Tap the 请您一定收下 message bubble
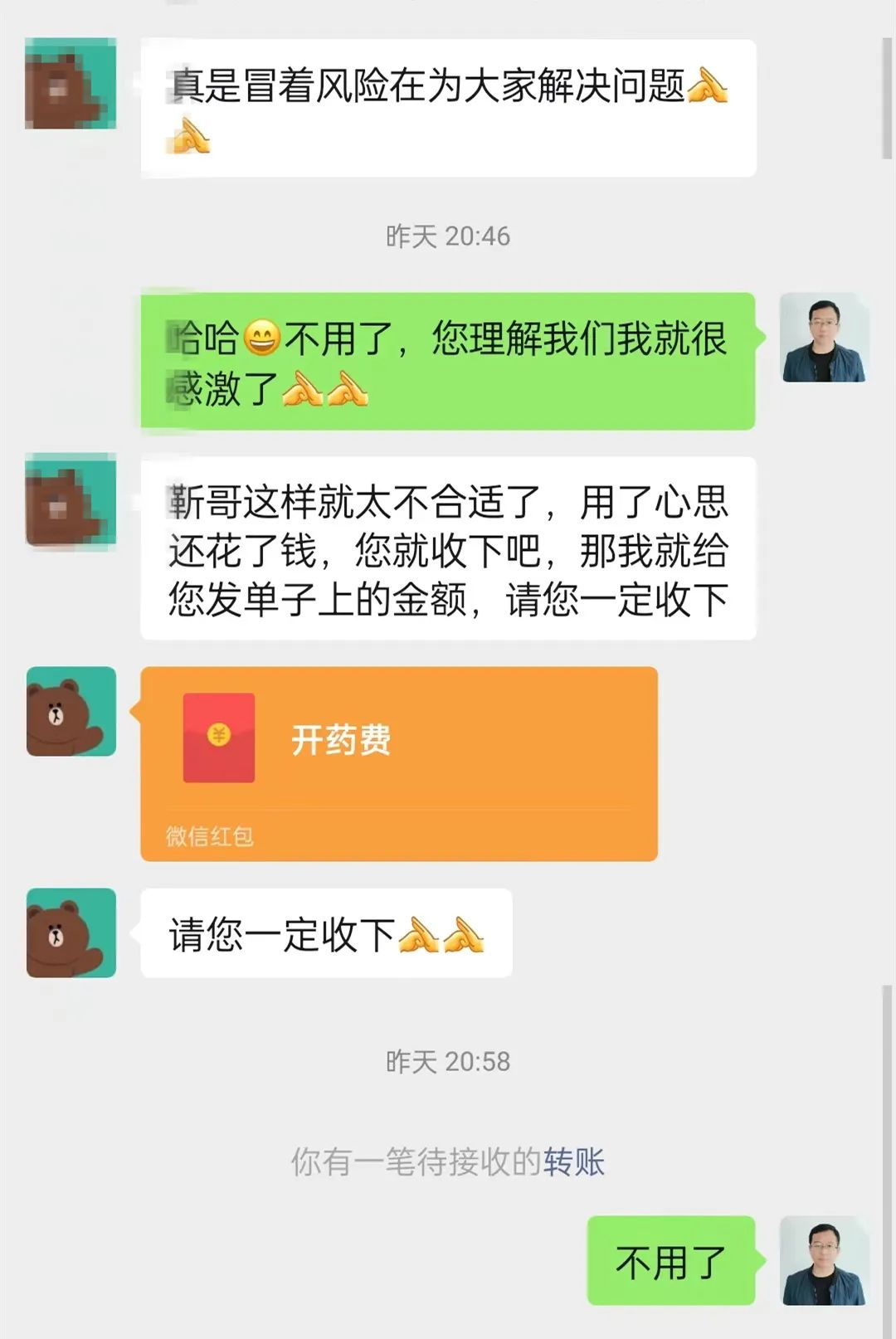Viewport: 896px width, 1339px height. tap(324, 934)
